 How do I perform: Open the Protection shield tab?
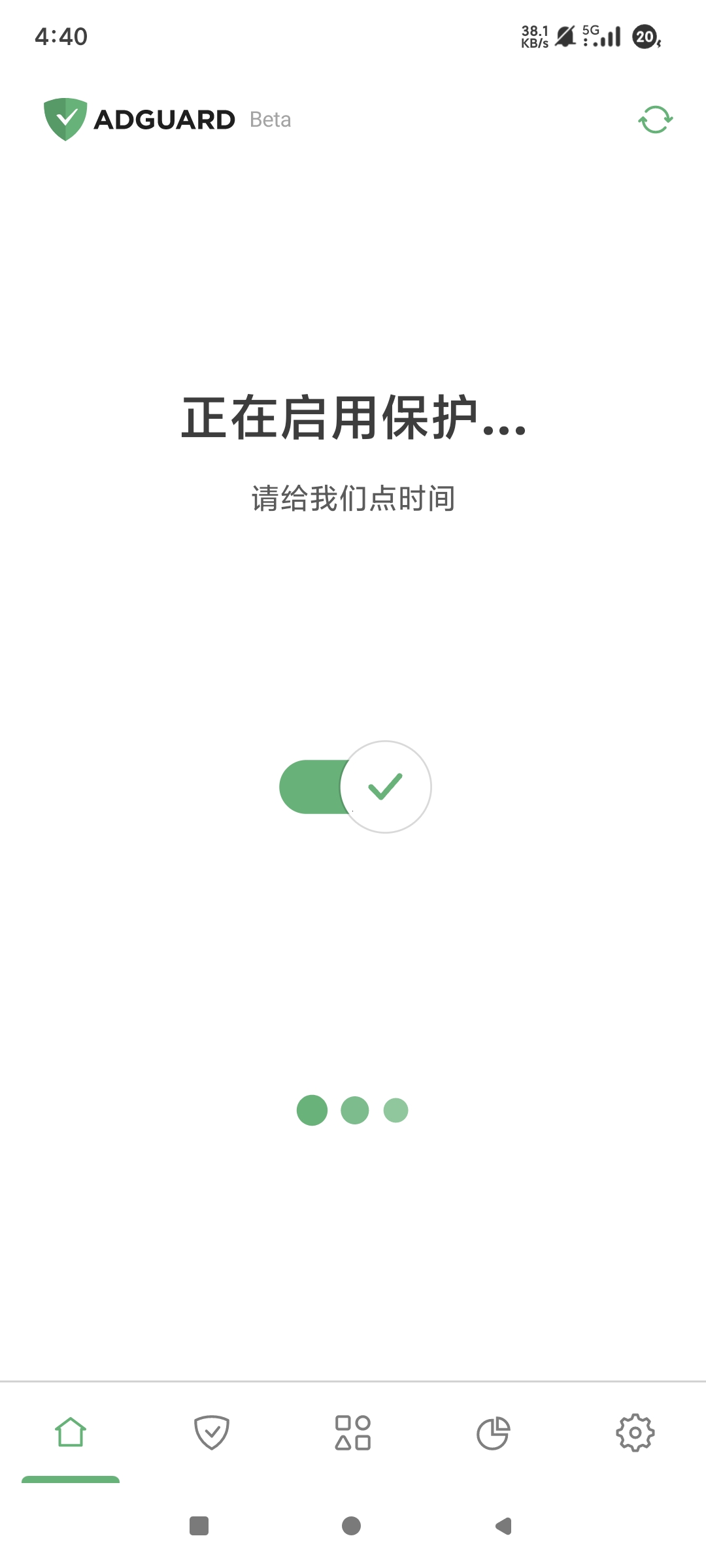212,1433
